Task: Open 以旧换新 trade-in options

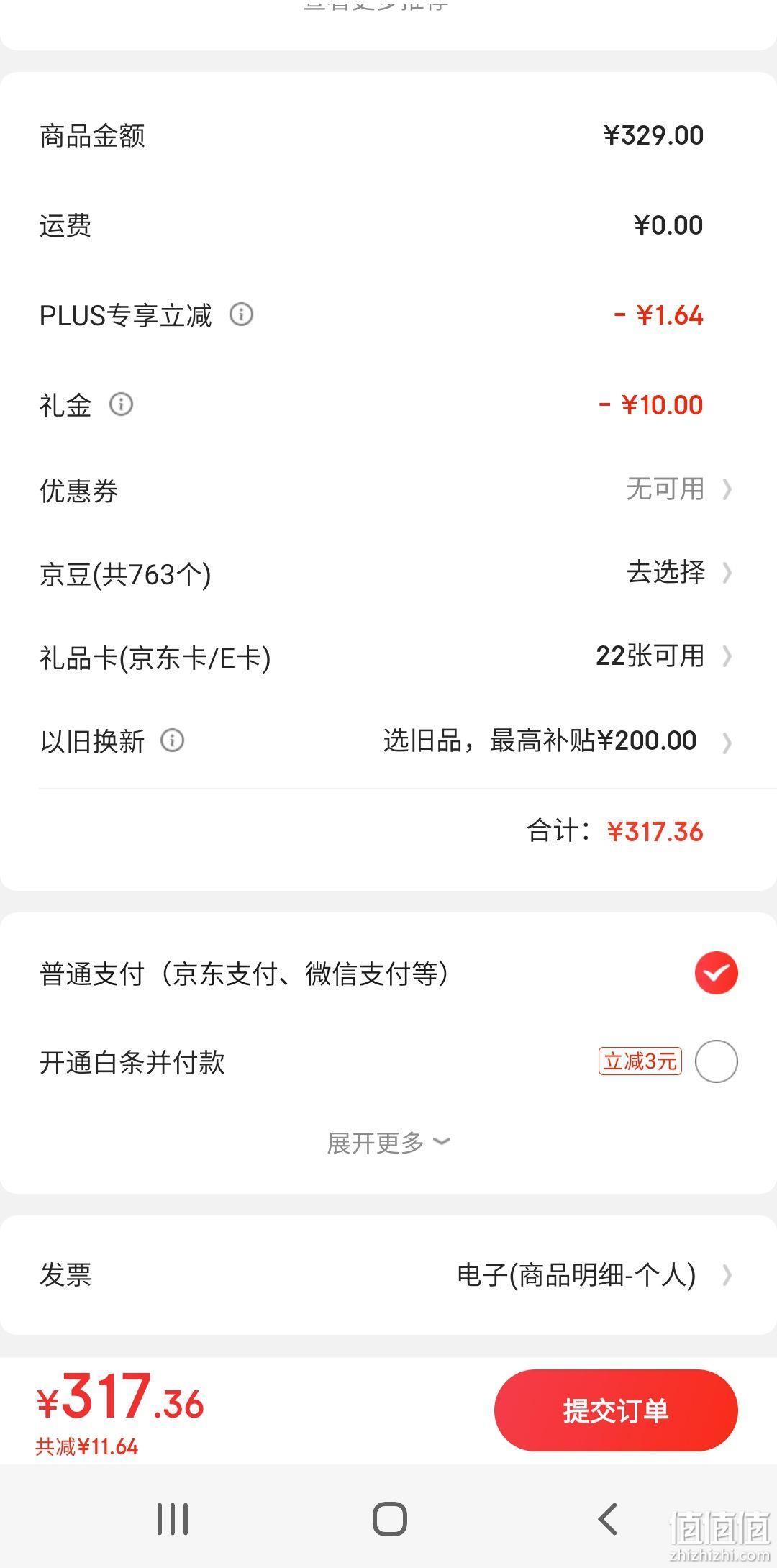Action: pos(388,741)
